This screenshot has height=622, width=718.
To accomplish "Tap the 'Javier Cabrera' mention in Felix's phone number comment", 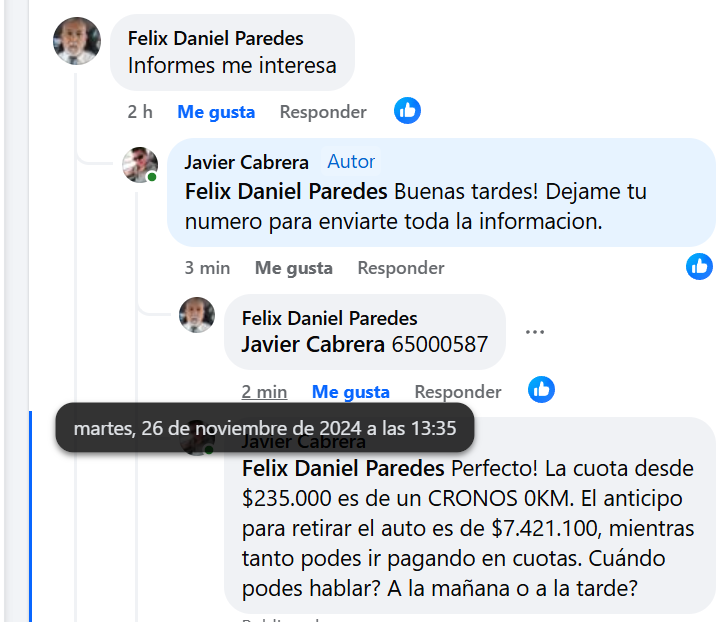I will tap(313, 345).
